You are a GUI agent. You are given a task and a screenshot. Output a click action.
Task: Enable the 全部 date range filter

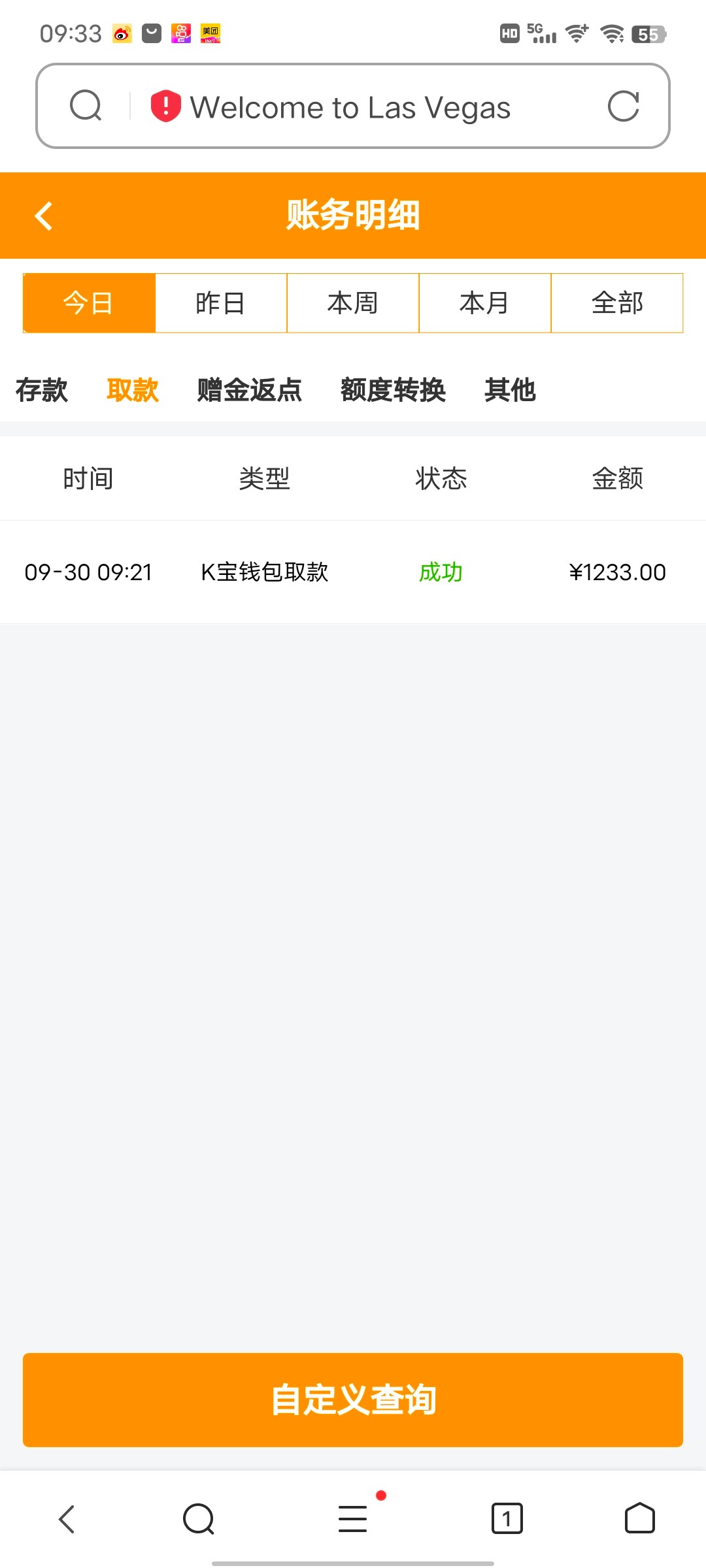617,302
